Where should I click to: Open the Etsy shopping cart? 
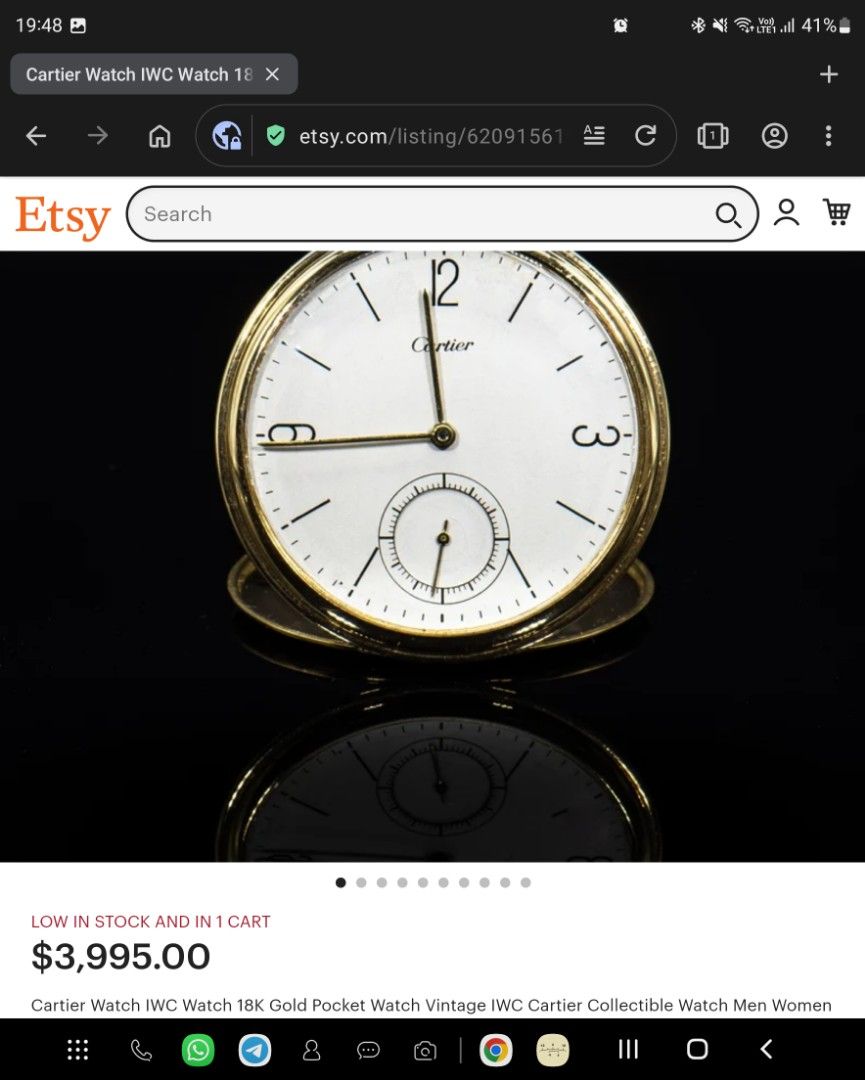838,212
